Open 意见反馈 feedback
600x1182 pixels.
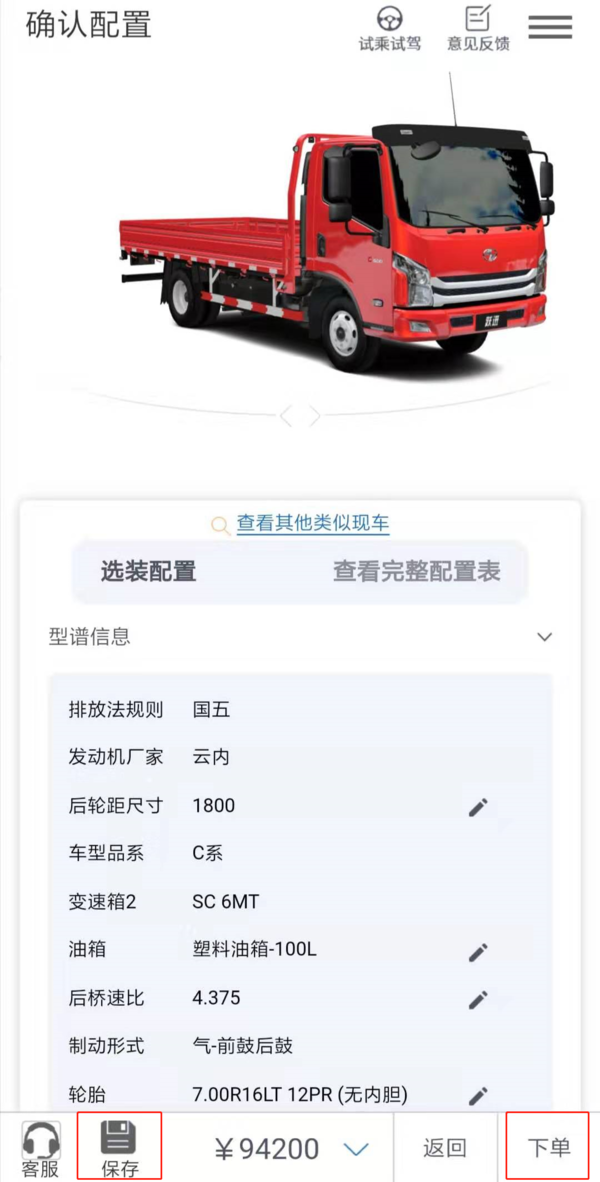click(479, 29)
